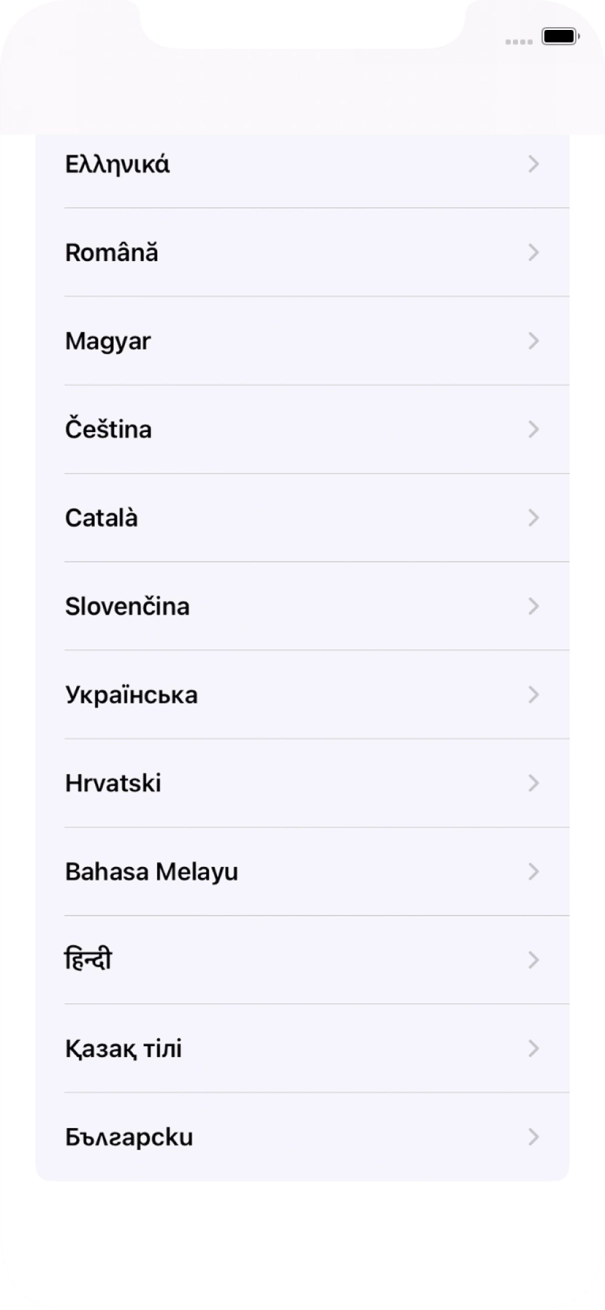Image resolution: width=605 pixels, height=1310 pixels.
Task: Choose Slovenčina from the list
Action: (300, 606)
